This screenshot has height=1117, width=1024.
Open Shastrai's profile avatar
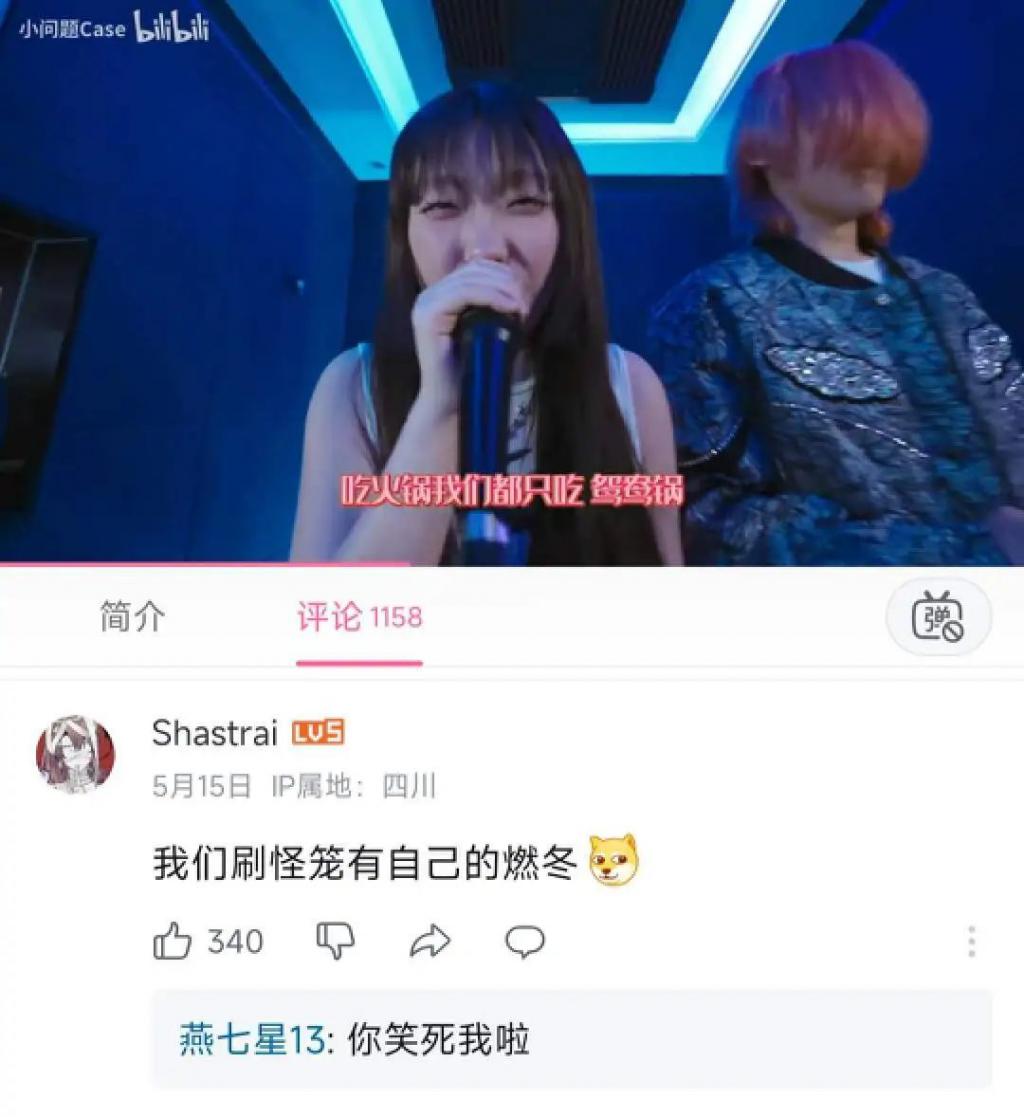76,754
